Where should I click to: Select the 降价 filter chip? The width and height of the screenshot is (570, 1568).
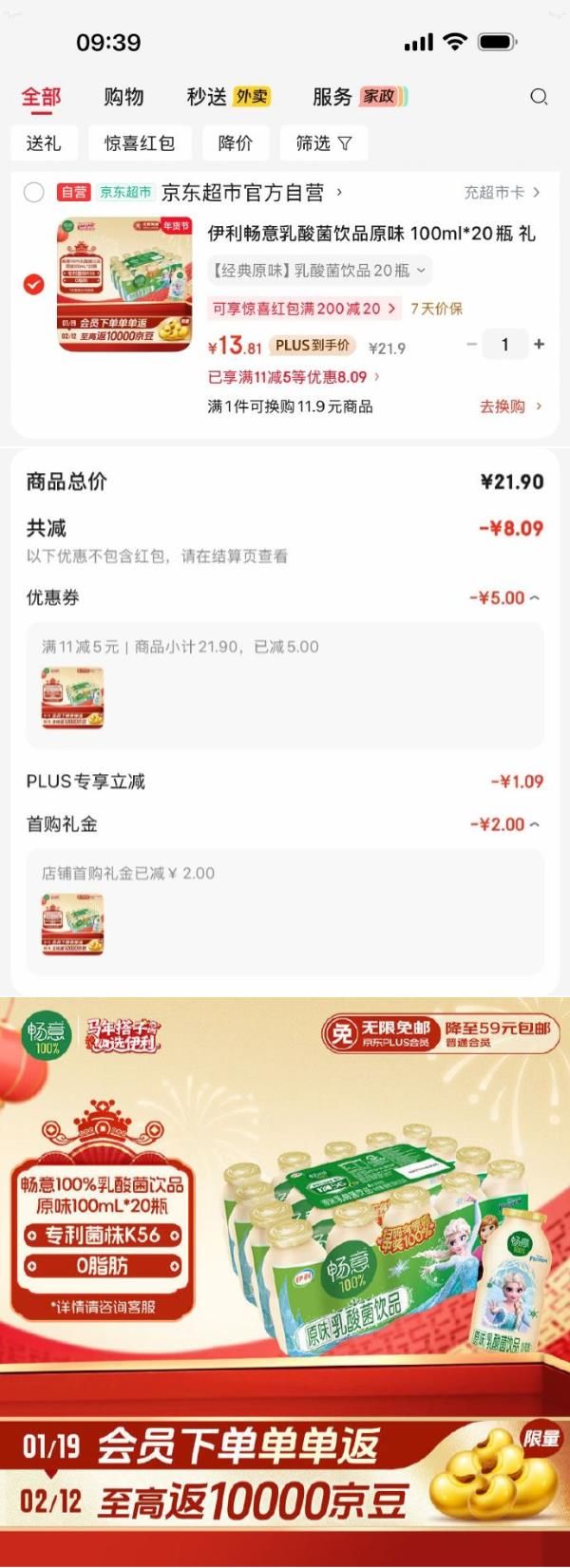pyautogui.click(x=235, y=143)
